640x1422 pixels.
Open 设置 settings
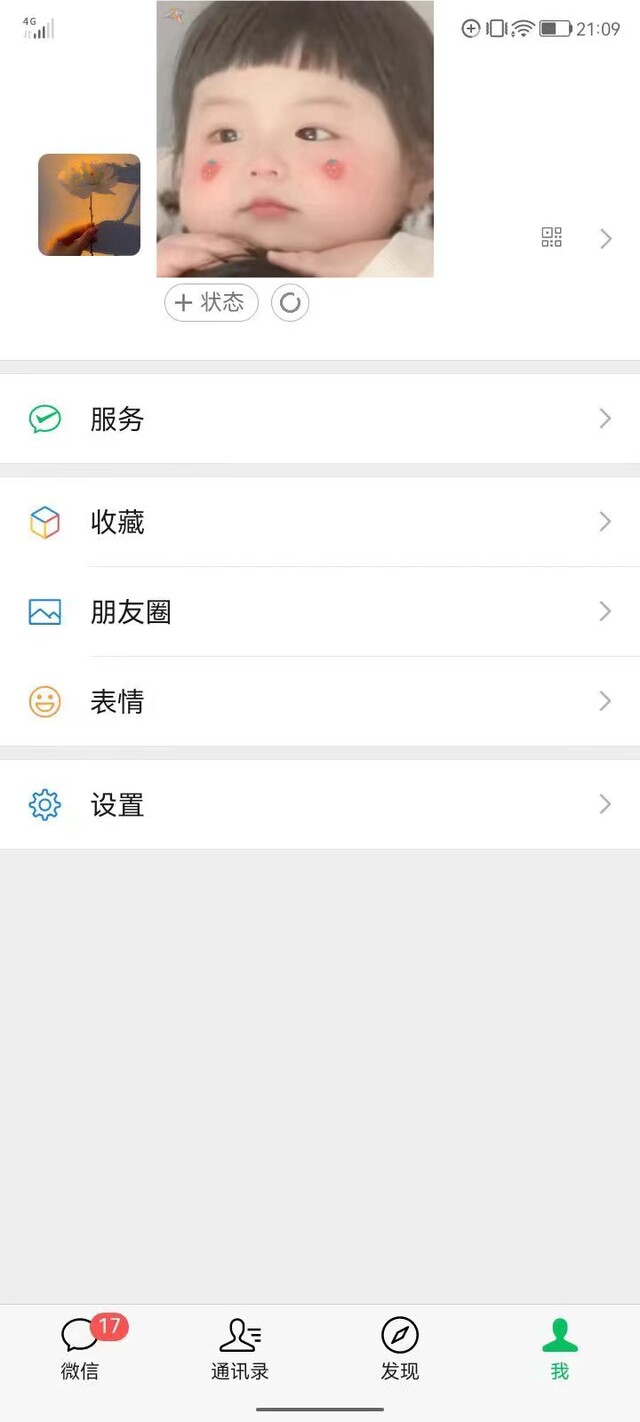pyautogui.click(x=320, y=805)
